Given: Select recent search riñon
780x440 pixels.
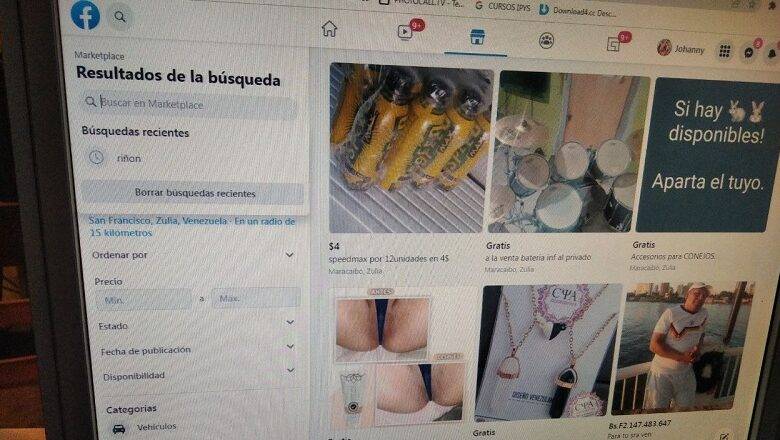Looking at the screenshot, I should [128, 158].
